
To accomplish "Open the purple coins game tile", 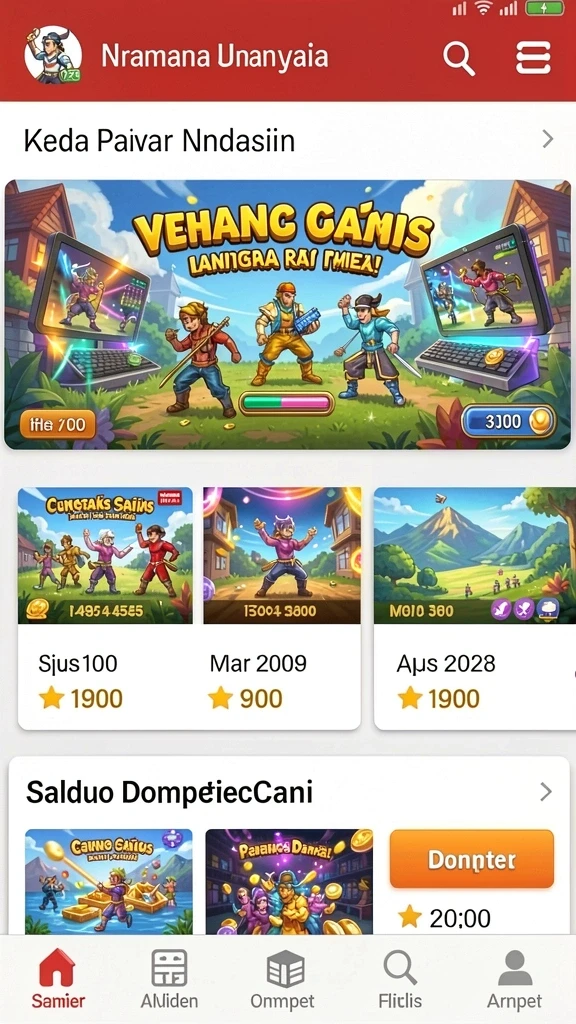I will pos(289,882).
